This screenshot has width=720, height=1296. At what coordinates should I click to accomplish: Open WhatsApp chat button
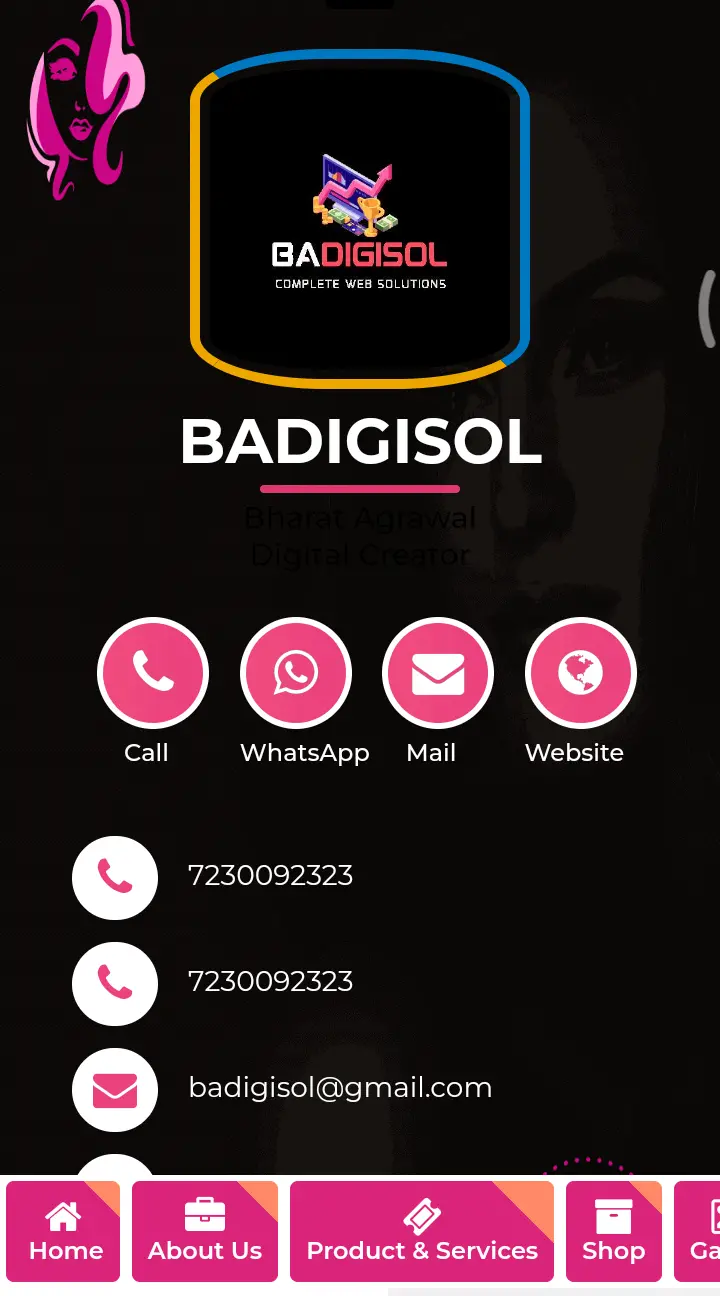[x=296, y=673]
